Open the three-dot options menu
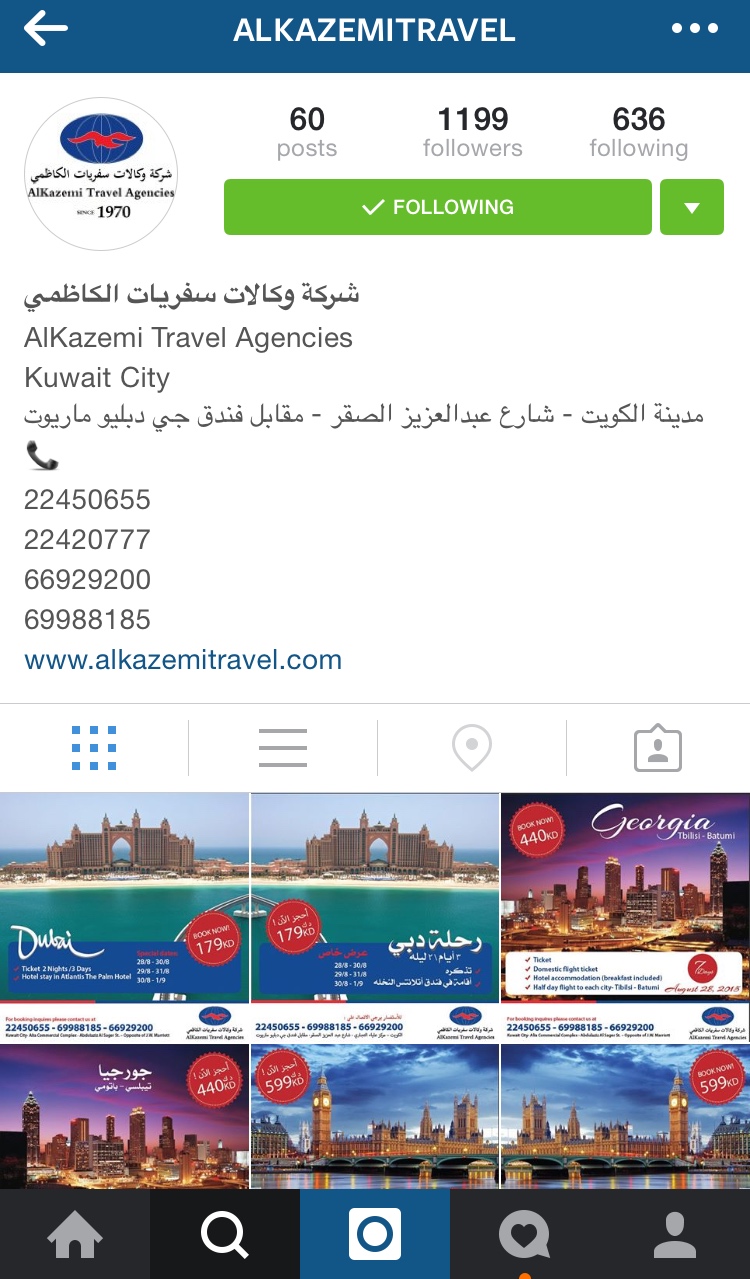 click(694, 29)
